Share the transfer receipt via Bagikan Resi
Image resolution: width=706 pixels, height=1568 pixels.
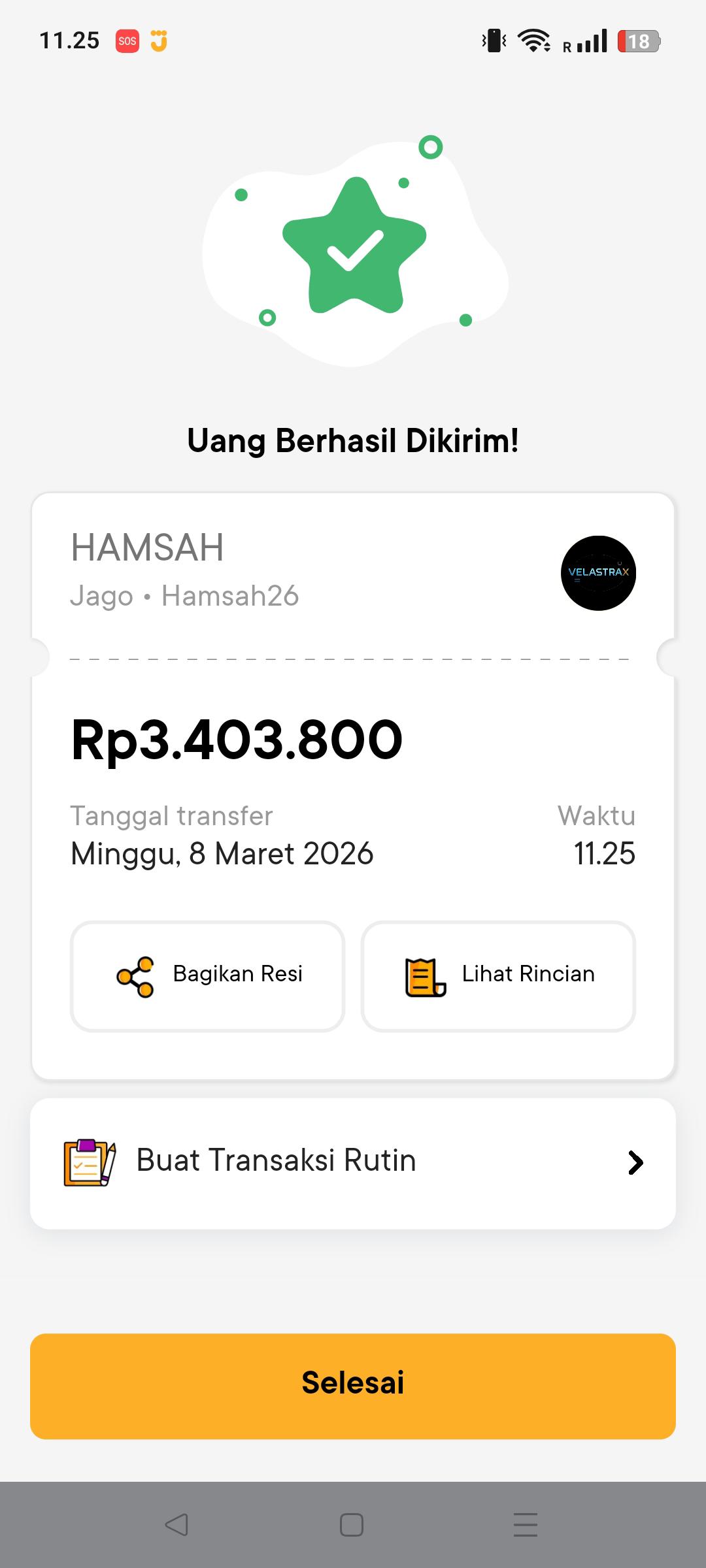207,976
